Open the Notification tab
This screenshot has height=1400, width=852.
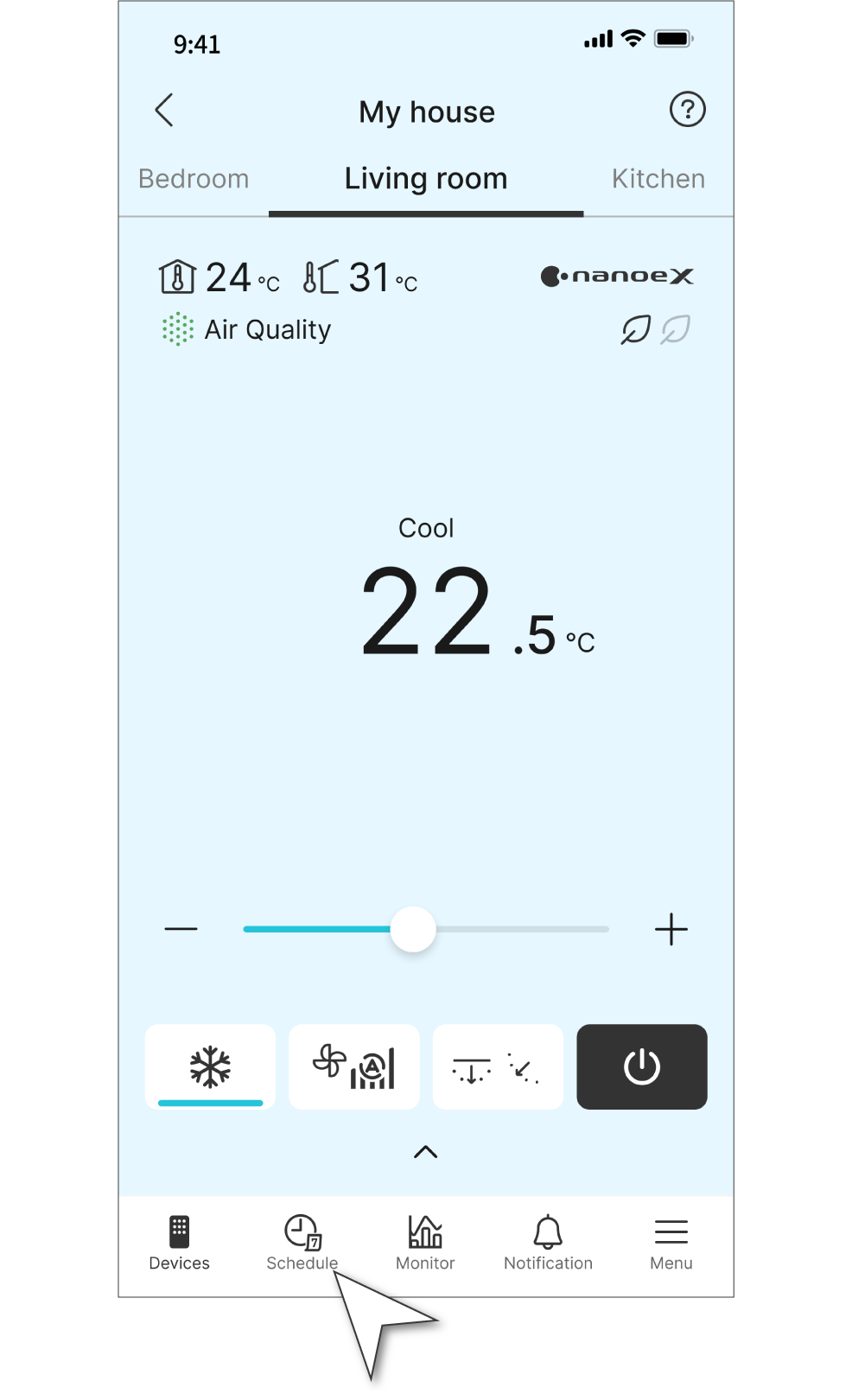coord(548,1243)
